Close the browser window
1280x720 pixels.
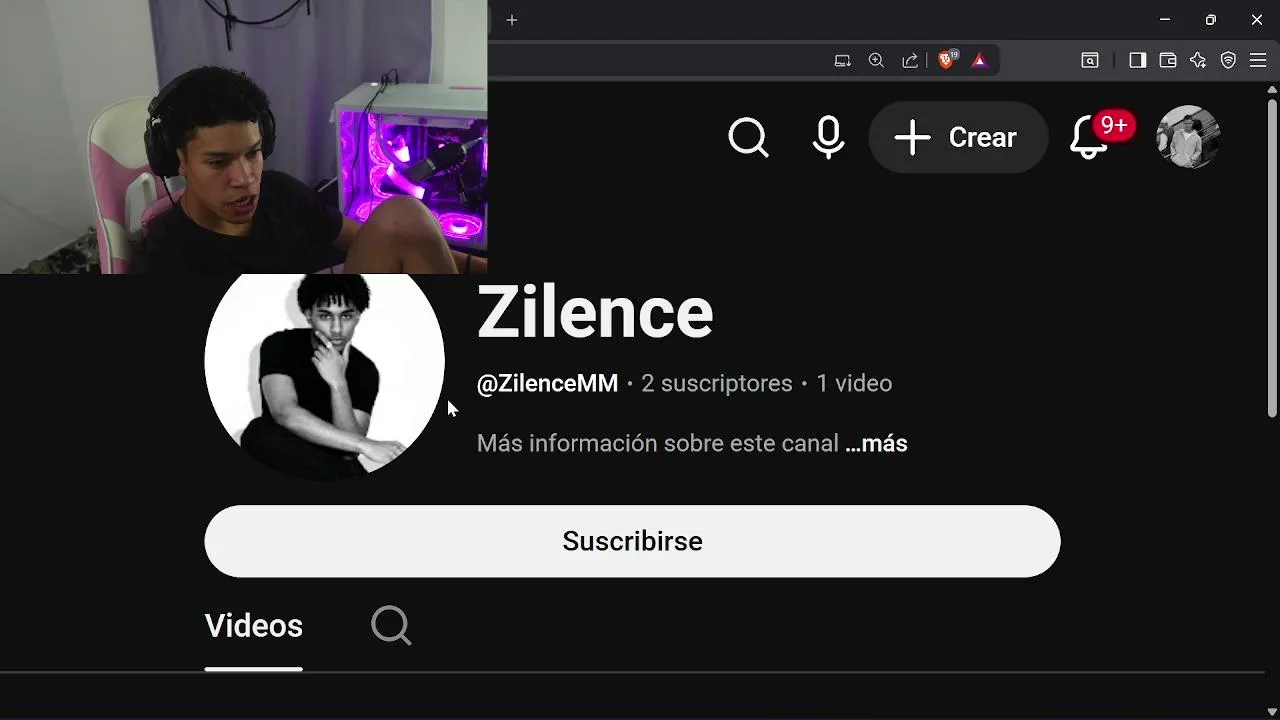[x=1257, y=20]
